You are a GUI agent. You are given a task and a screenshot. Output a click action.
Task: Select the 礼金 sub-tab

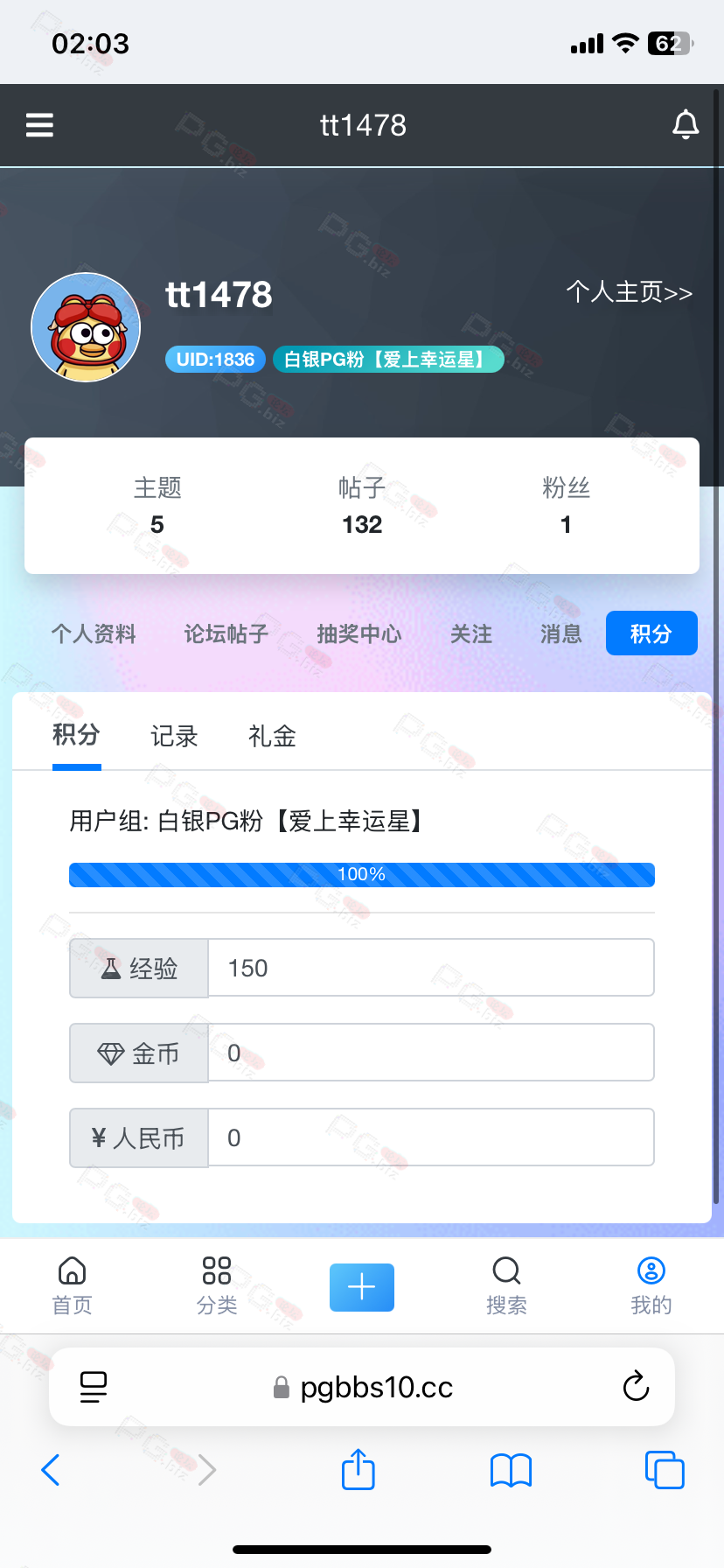click(x=272, y=736)
